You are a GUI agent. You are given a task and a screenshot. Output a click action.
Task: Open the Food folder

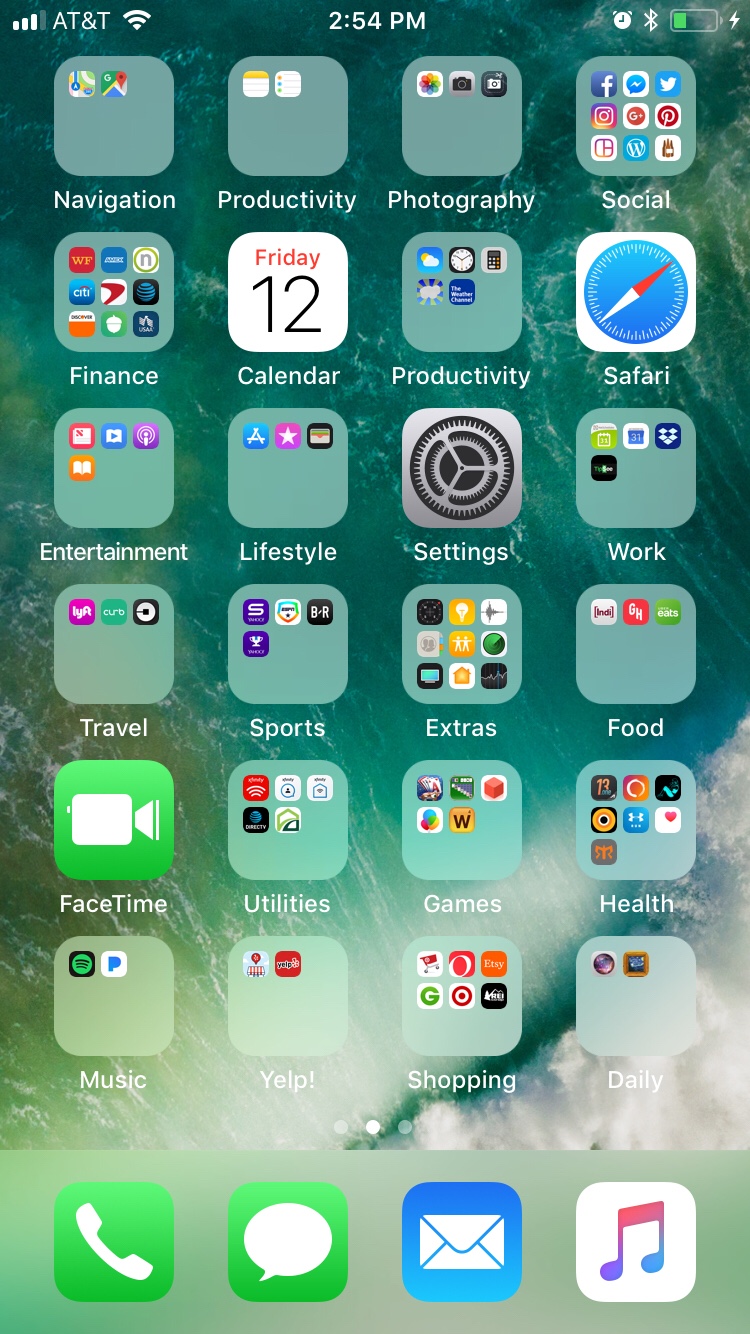tap(636, 644)
